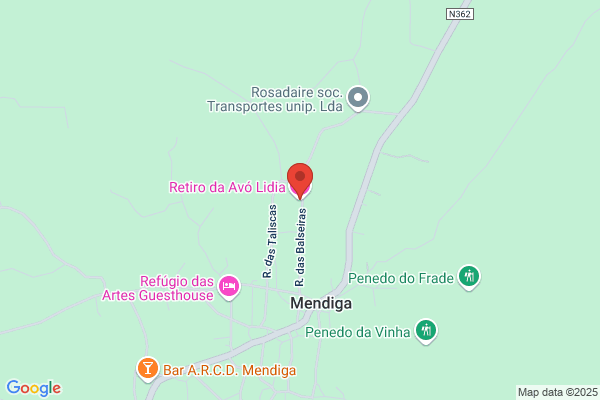Screen dimensions: 600x400
Task: Open the Penedo do Frade marker
Action: coord(470,276)
